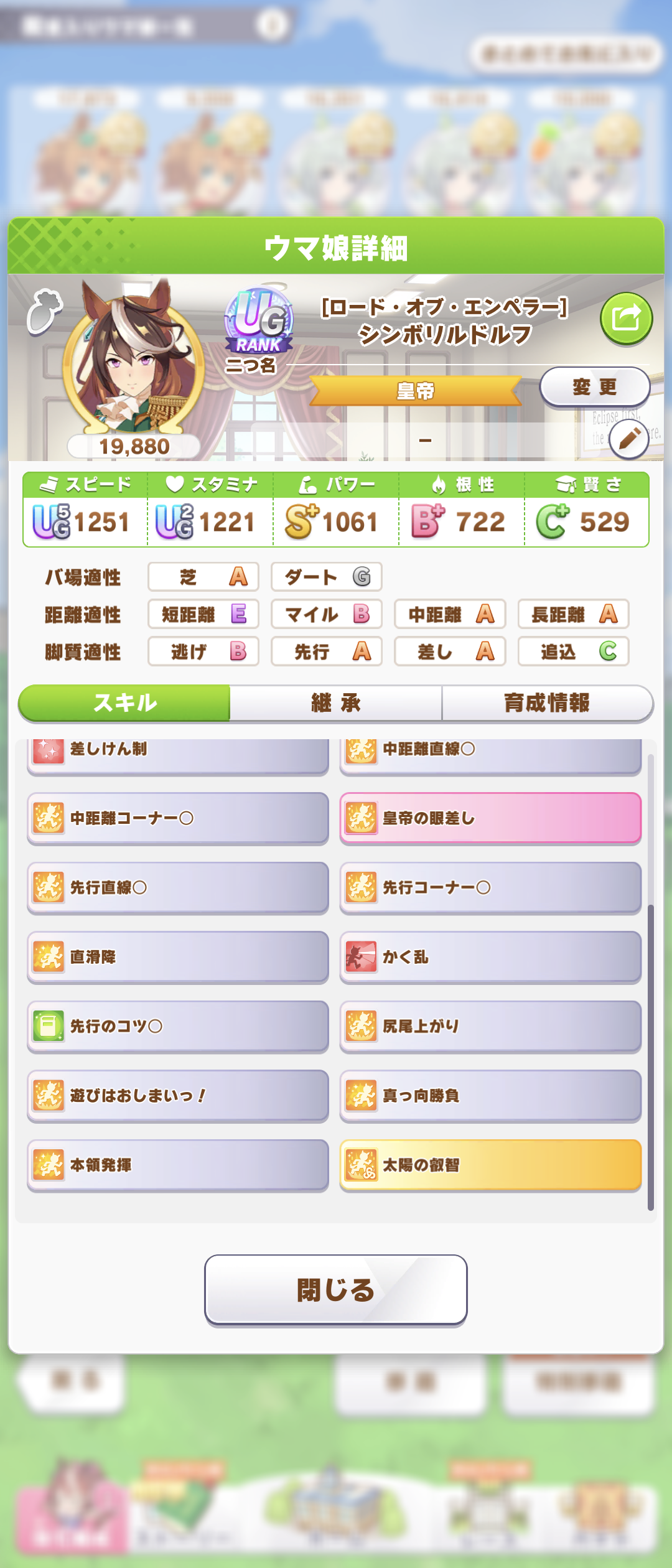This screenshot has height=1568, width=672.
Task: Tap the 変更 title change button
Action: 594,387
